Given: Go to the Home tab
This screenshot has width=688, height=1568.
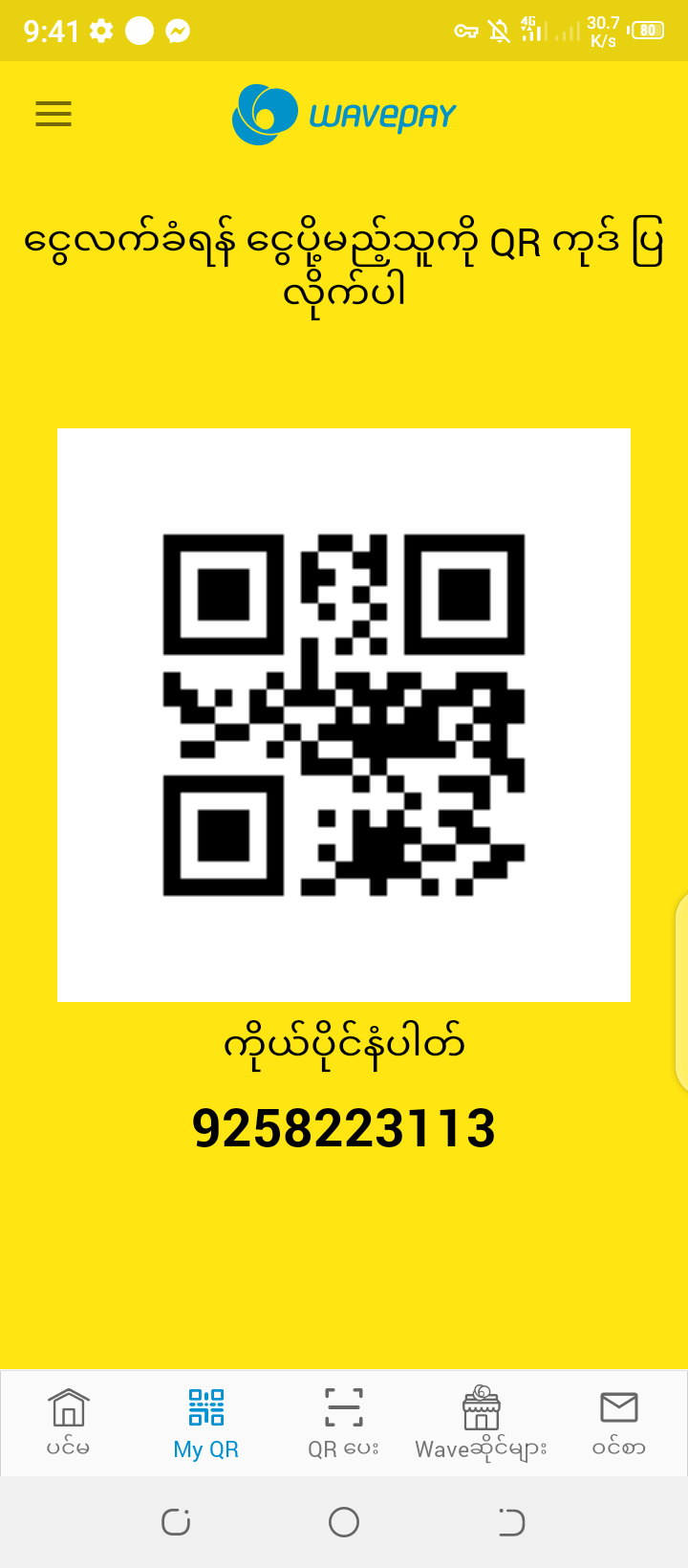Looking at the screenshot, I should pos(69,1422).
